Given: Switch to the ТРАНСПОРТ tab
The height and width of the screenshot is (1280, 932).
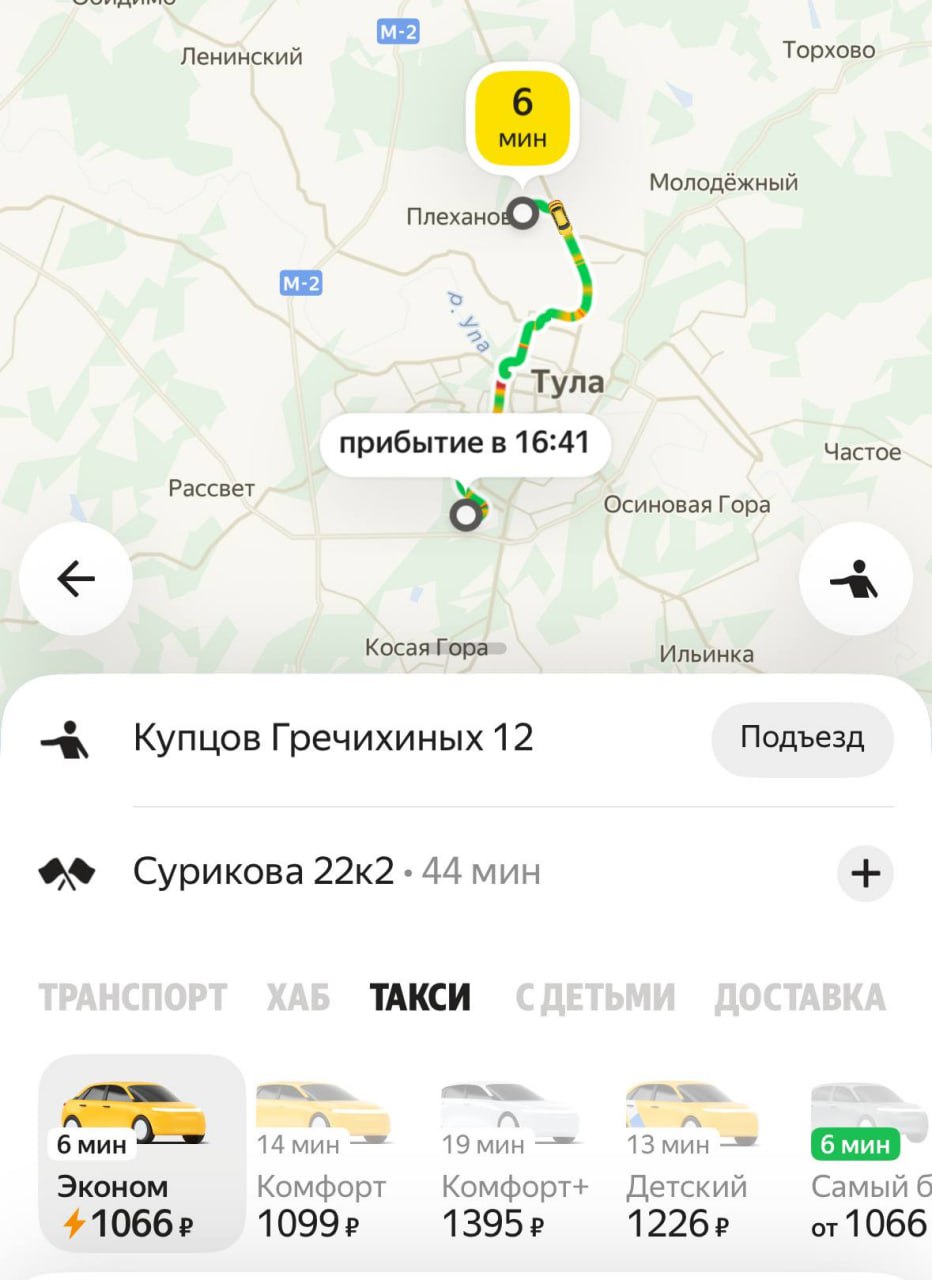Looking at the screenshot, I should click(x=132, y=997).
